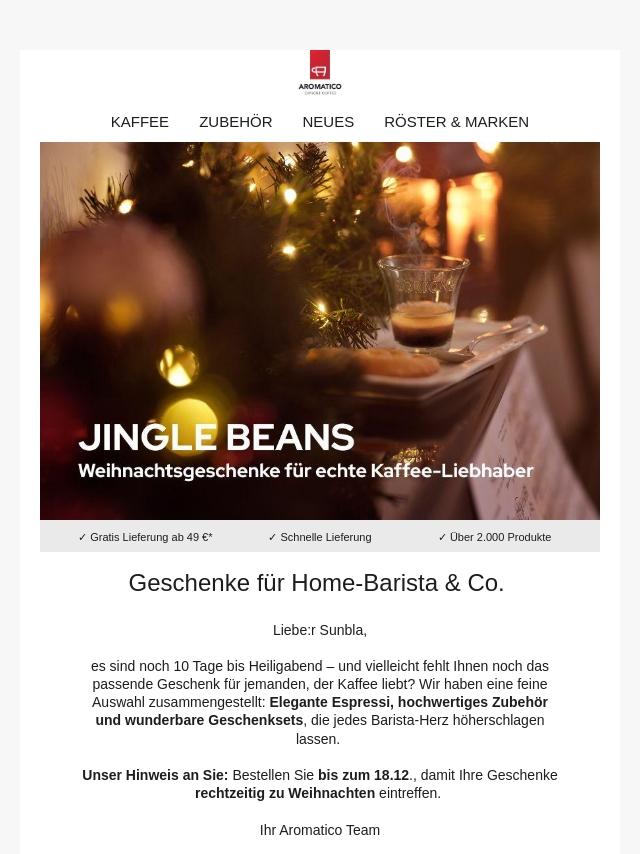The image size is (640, 854).
Task: Open the NEUES section
Action: (x=328, y=121)
